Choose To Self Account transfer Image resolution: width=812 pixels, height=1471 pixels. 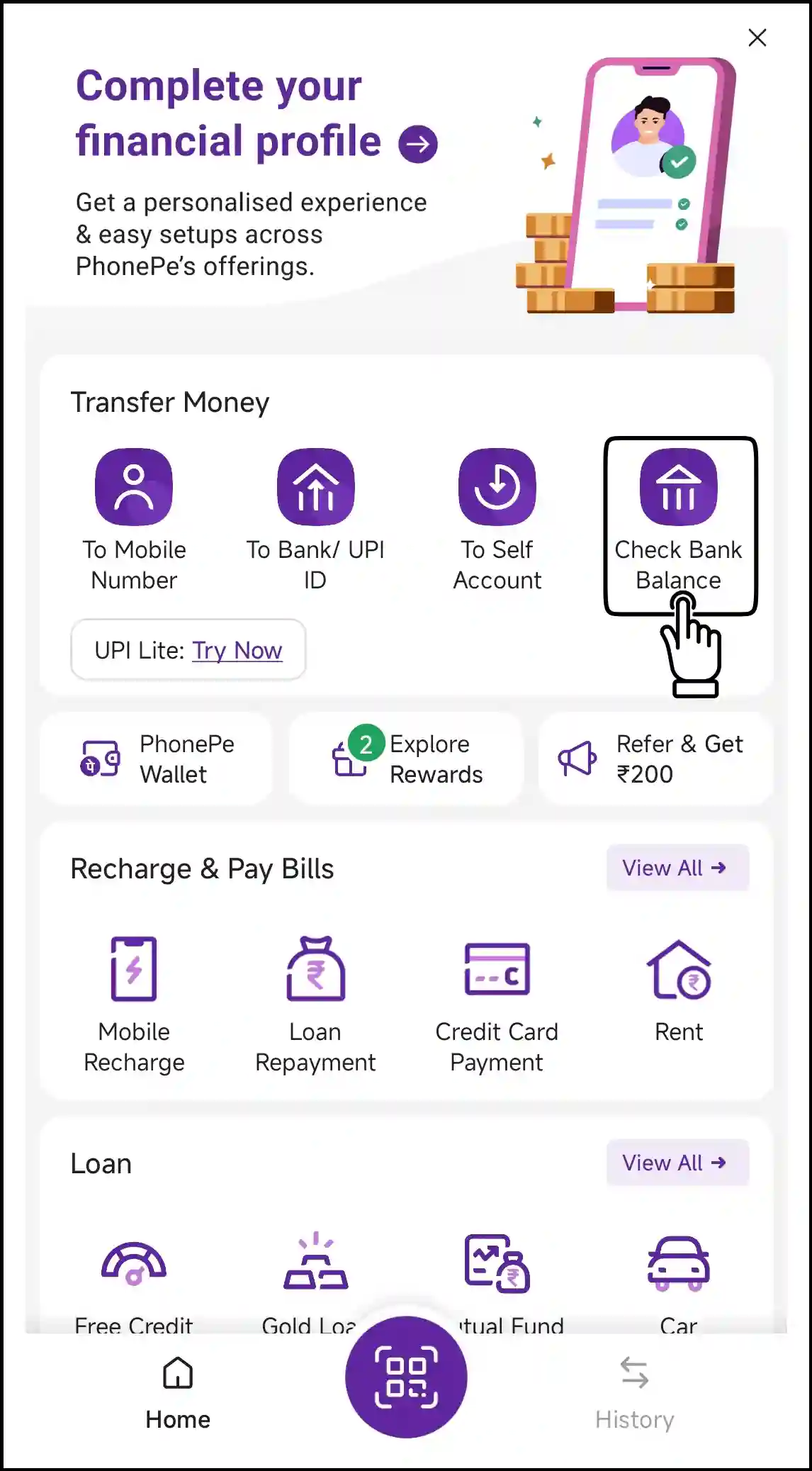[497, 519]
